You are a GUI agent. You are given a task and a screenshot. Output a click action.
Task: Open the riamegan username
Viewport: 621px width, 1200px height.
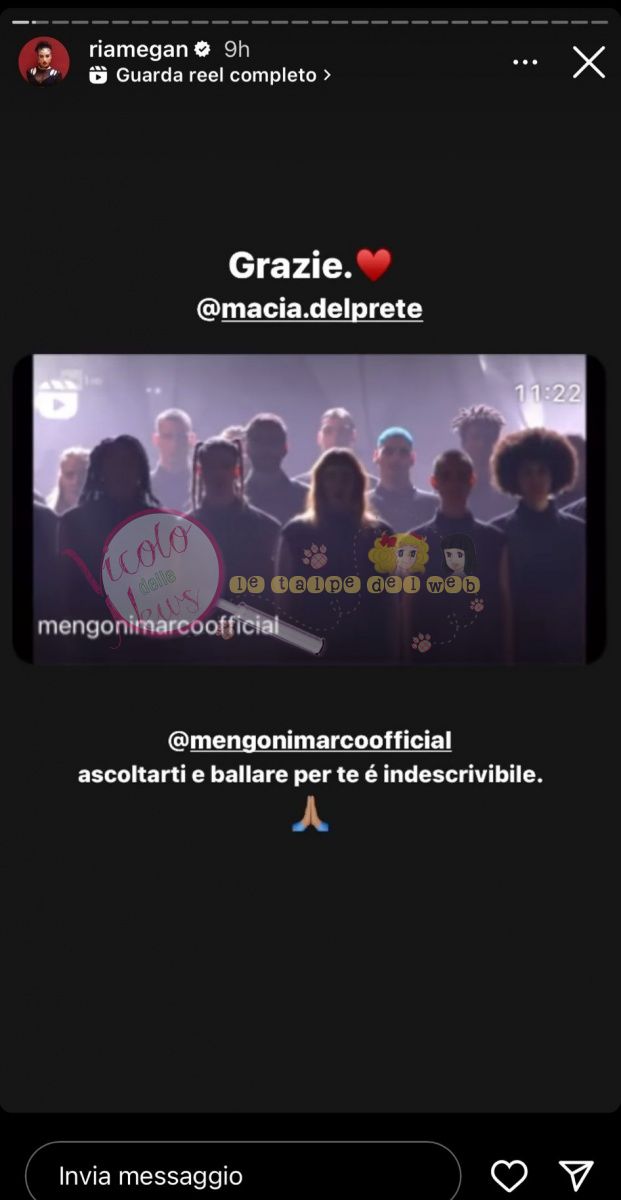tap(137, 49)
